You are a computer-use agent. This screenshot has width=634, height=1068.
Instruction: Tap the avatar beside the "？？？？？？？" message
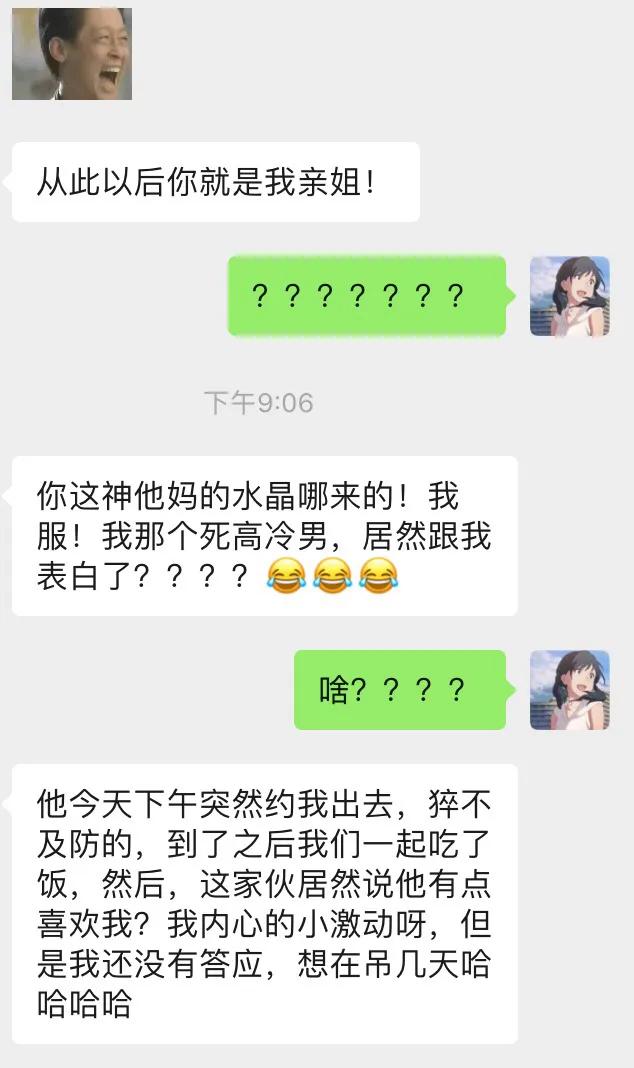(x=569, y=296)
